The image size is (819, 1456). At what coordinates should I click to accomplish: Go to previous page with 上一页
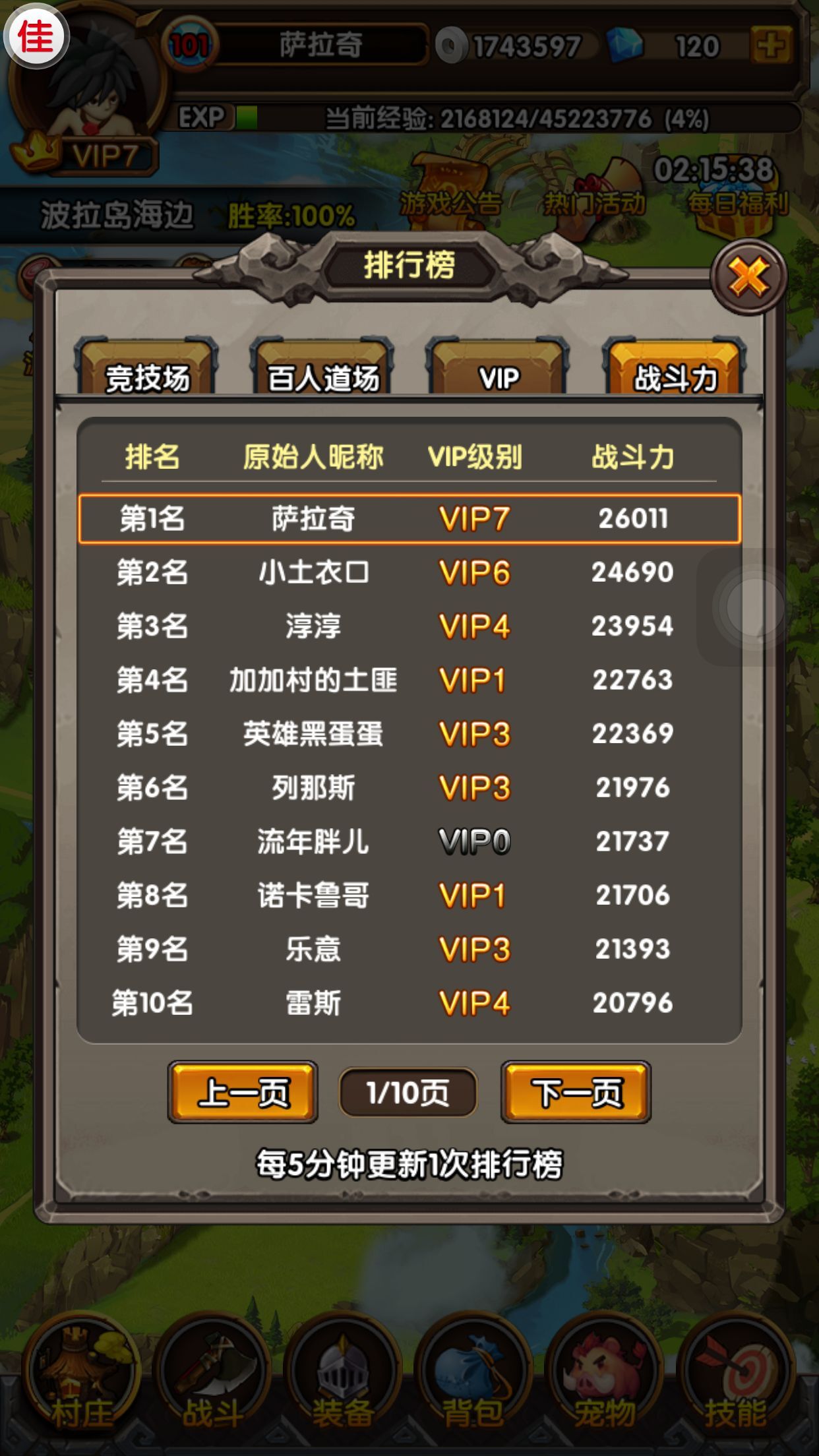click(x=243, y=1093)
